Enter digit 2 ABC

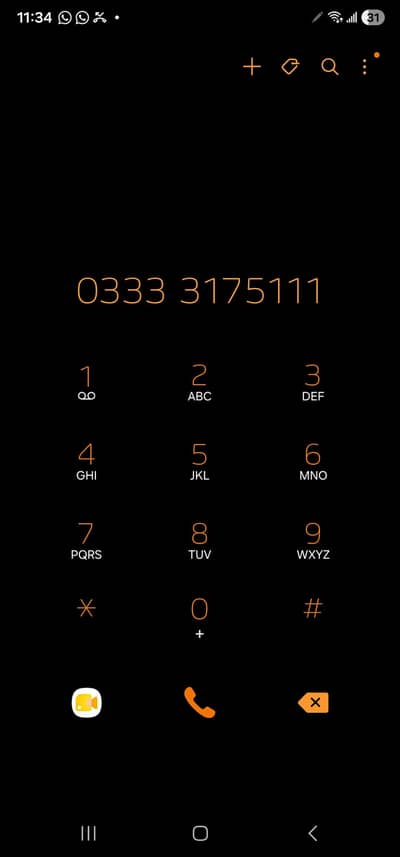coord(199,383)
